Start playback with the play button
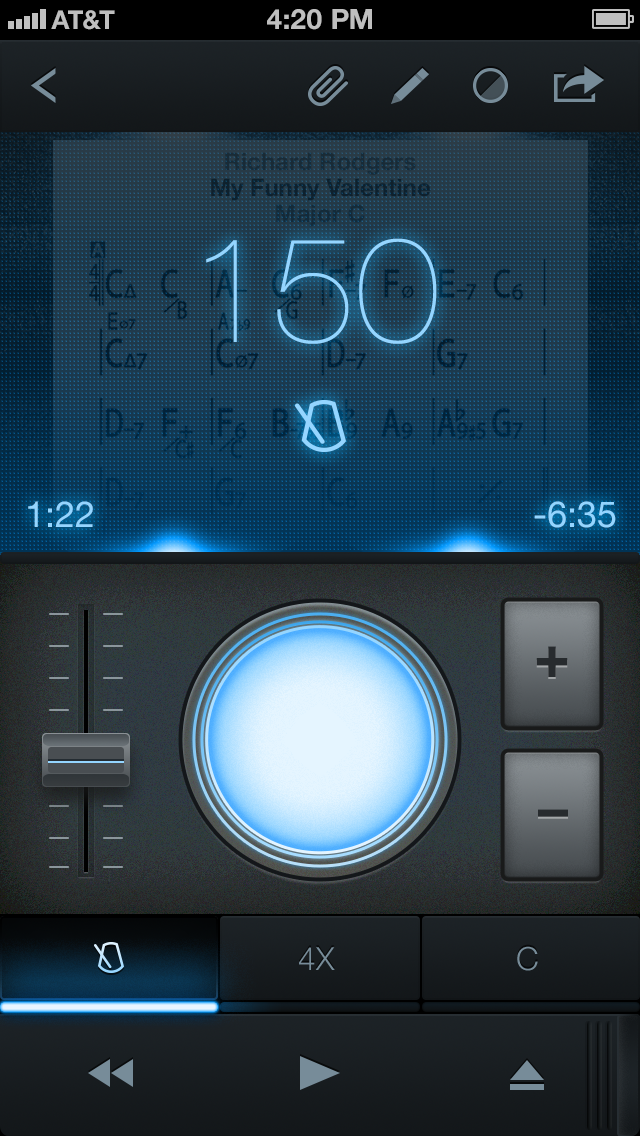The height and width of the screenshot is (1136, 640). click(319, 1073)
